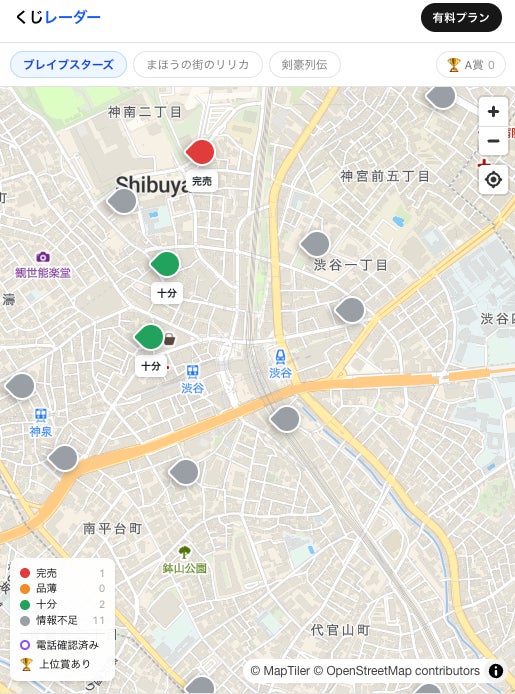515x694 pixels.
Task: Open the OpenStreetMap contributors link
Action: [397, 671]
